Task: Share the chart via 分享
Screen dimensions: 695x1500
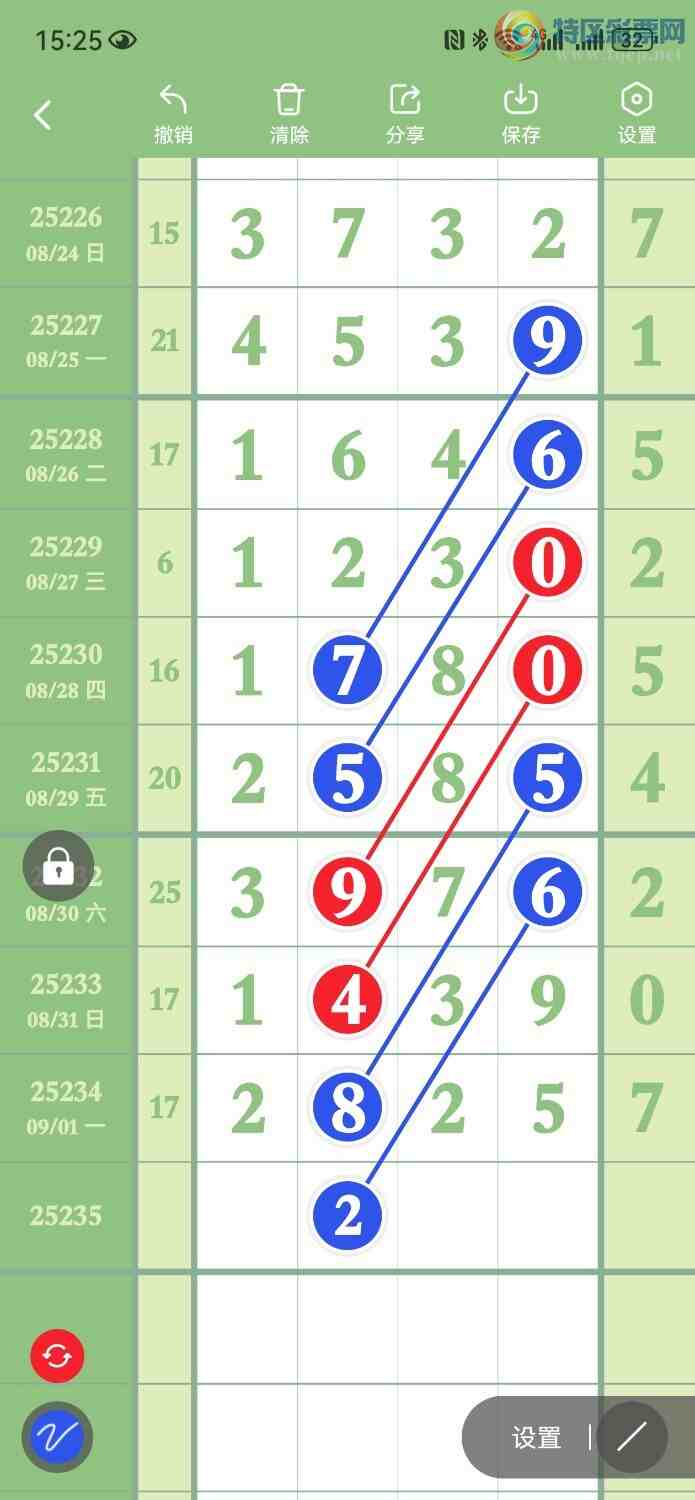Action: [x=405, y=115]
